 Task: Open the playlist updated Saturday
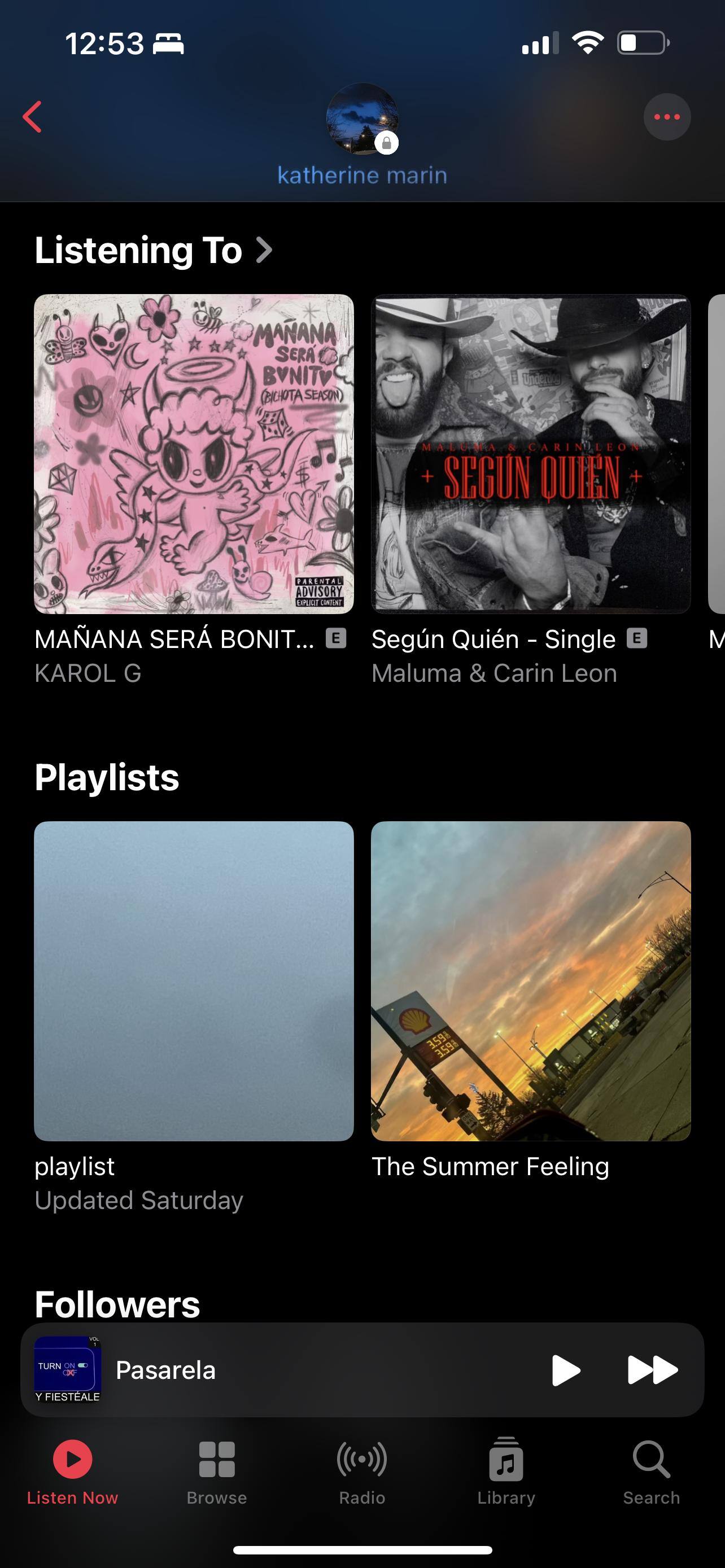point(194,980)
